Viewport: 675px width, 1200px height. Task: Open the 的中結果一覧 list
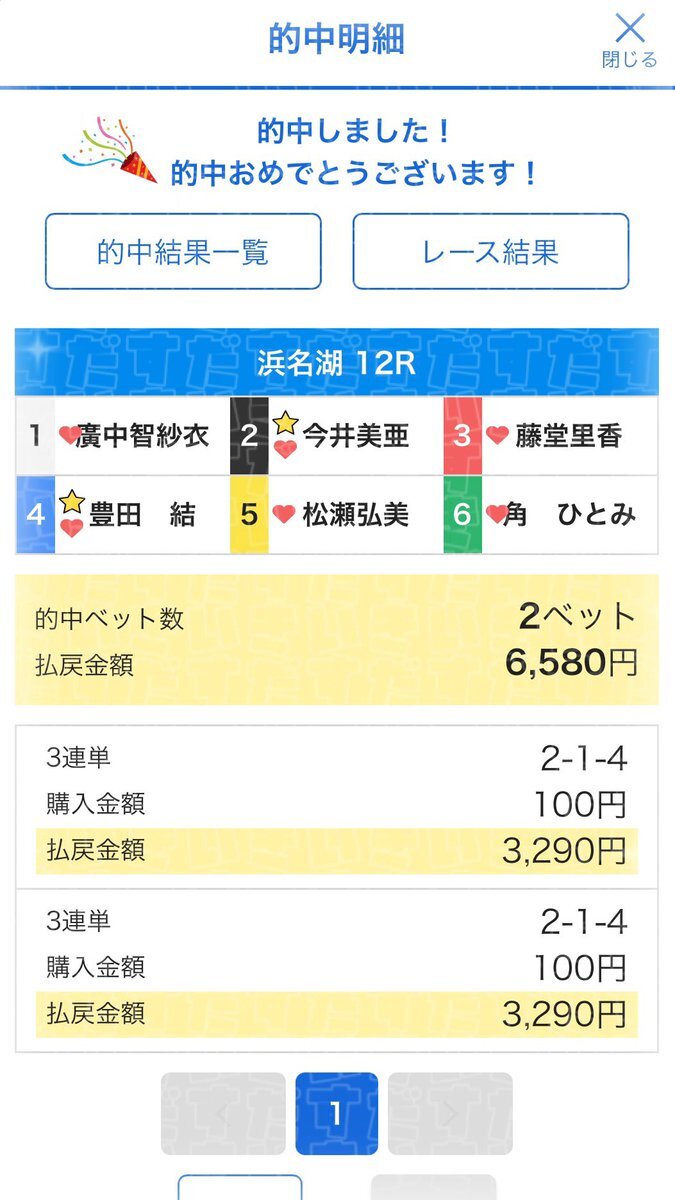click(x=183, y=251)
